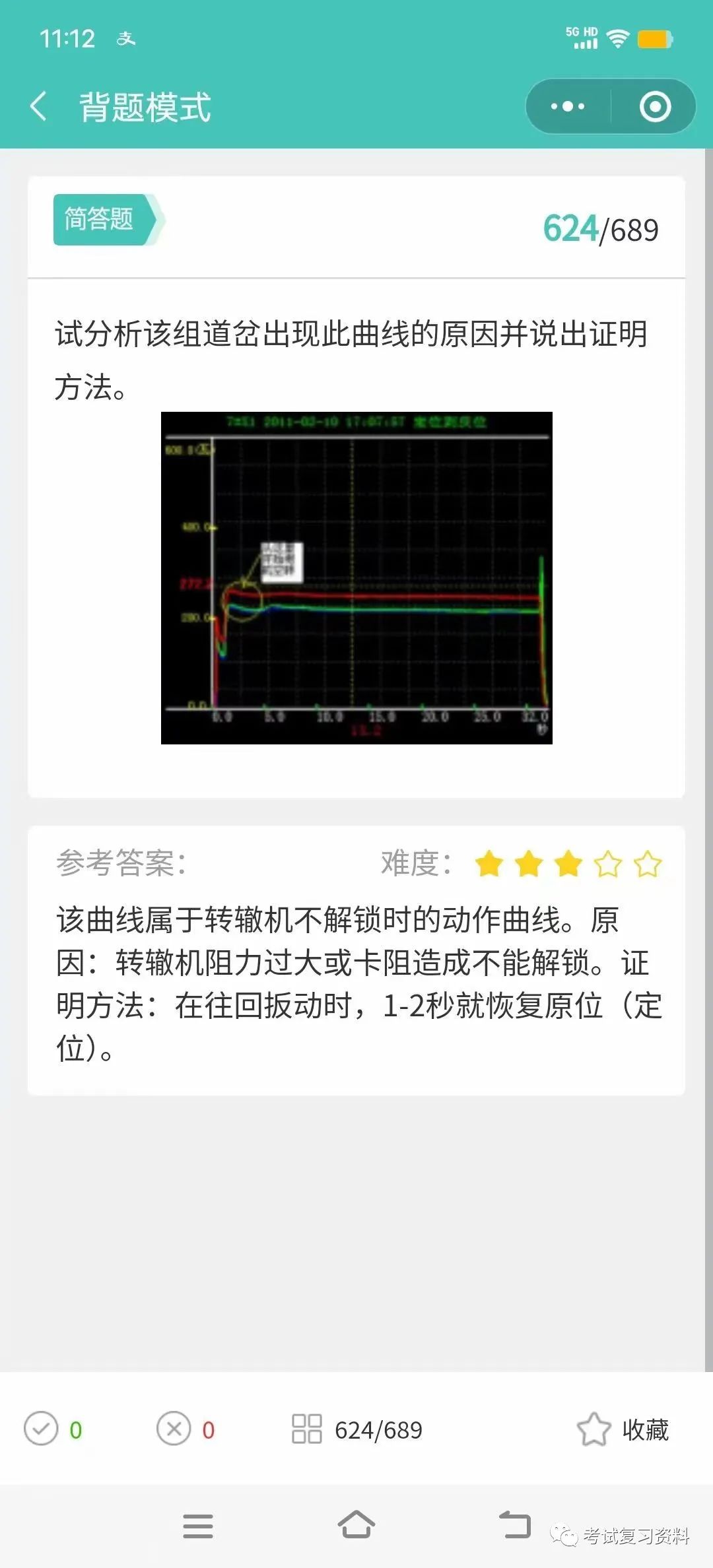Tap the system back button

pyautogui.click(x=515, y=1524)
